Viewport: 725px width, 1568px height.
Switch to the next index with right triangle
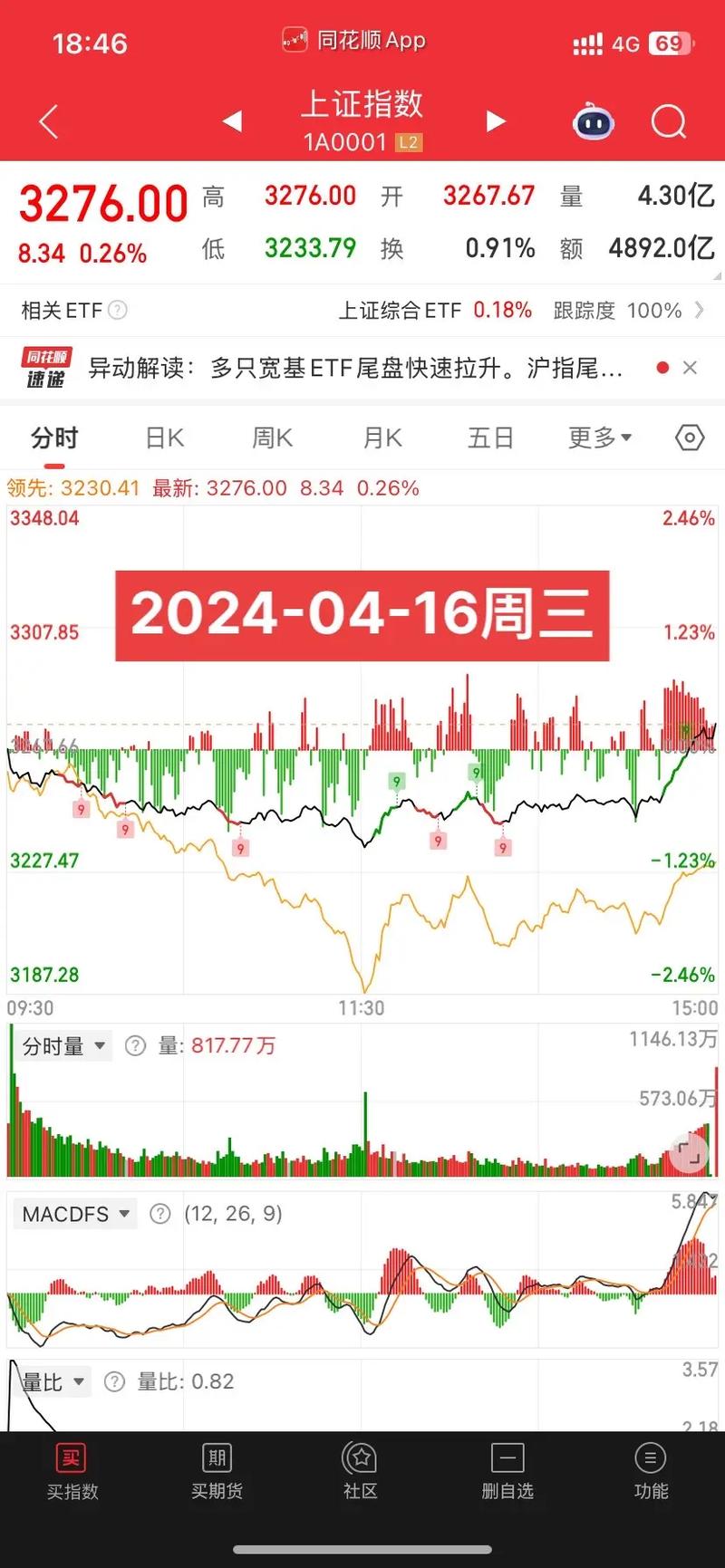tap(495, 121)
